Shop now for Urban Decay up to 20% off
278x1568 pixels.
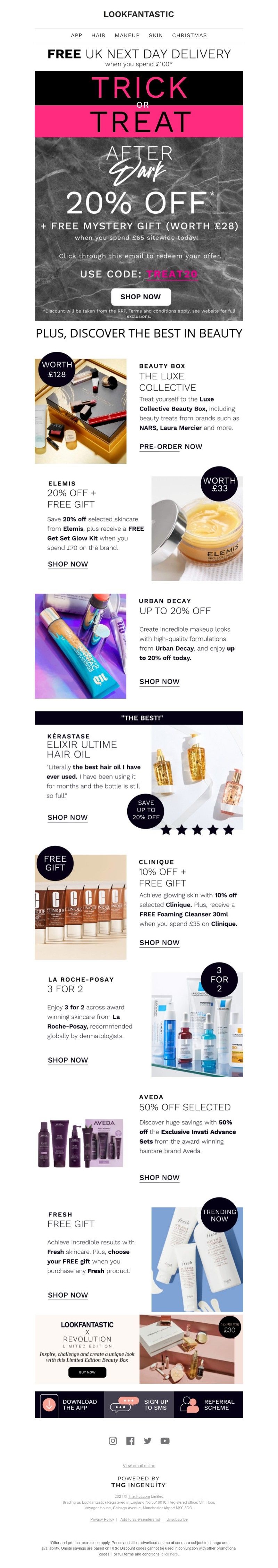160,682
